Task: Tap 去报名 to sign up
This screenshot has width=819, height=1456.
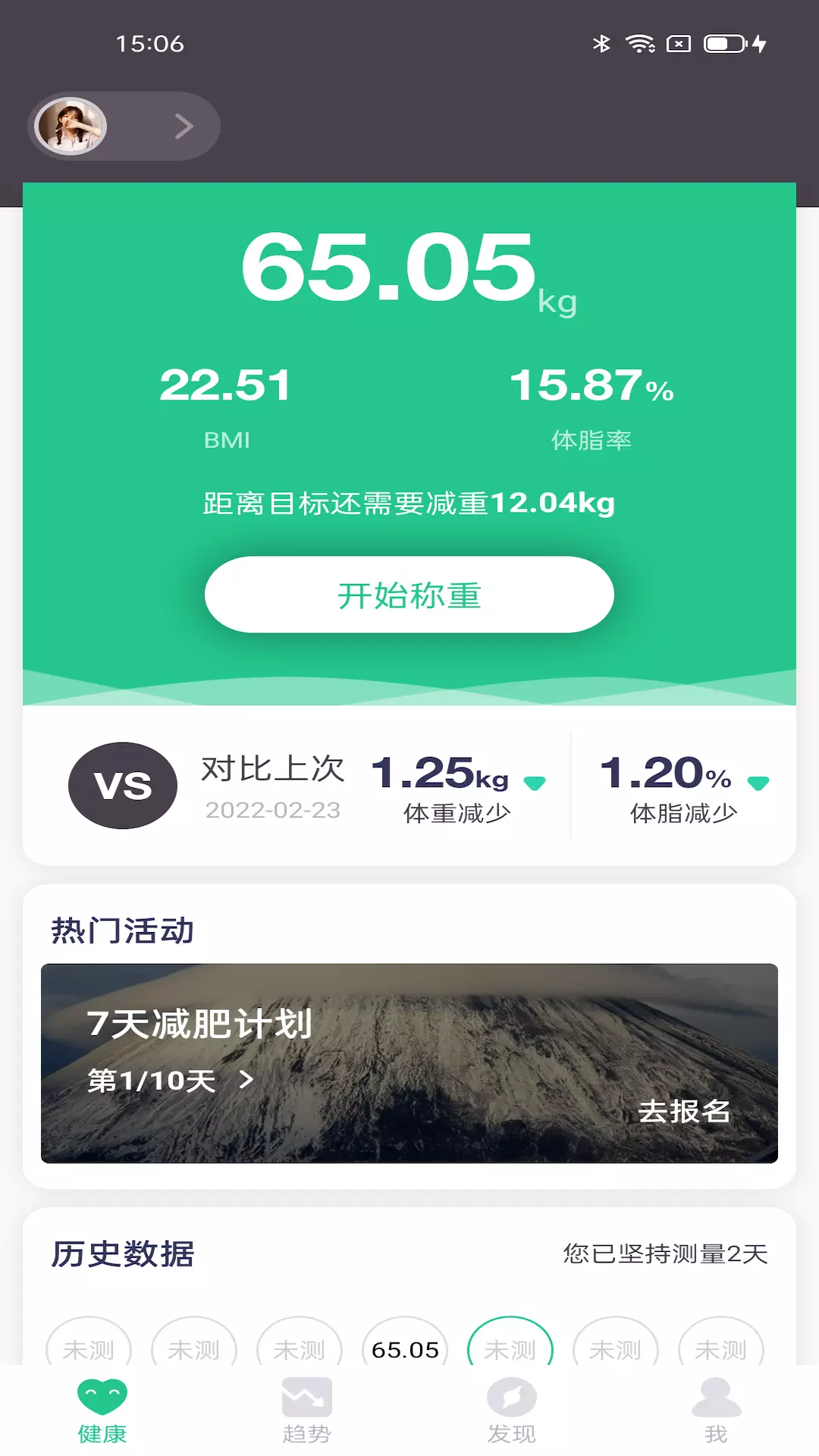Action: click(x=684, y=1112)
